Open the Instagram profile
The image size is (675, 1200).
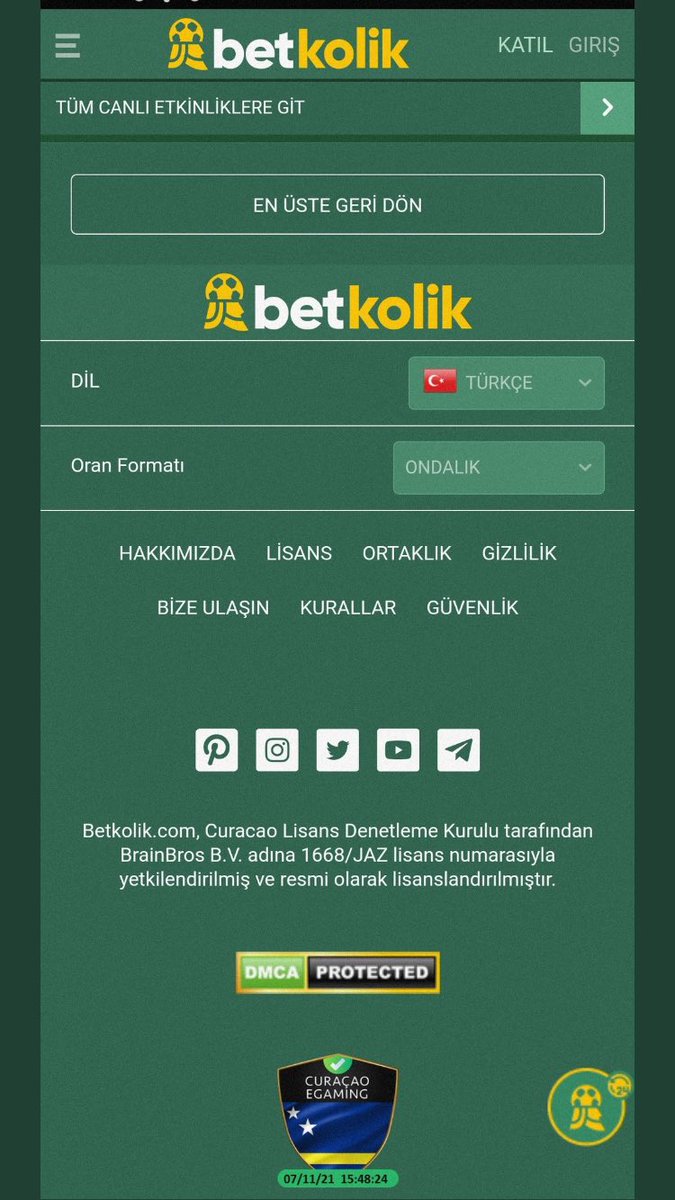[277, 750]
